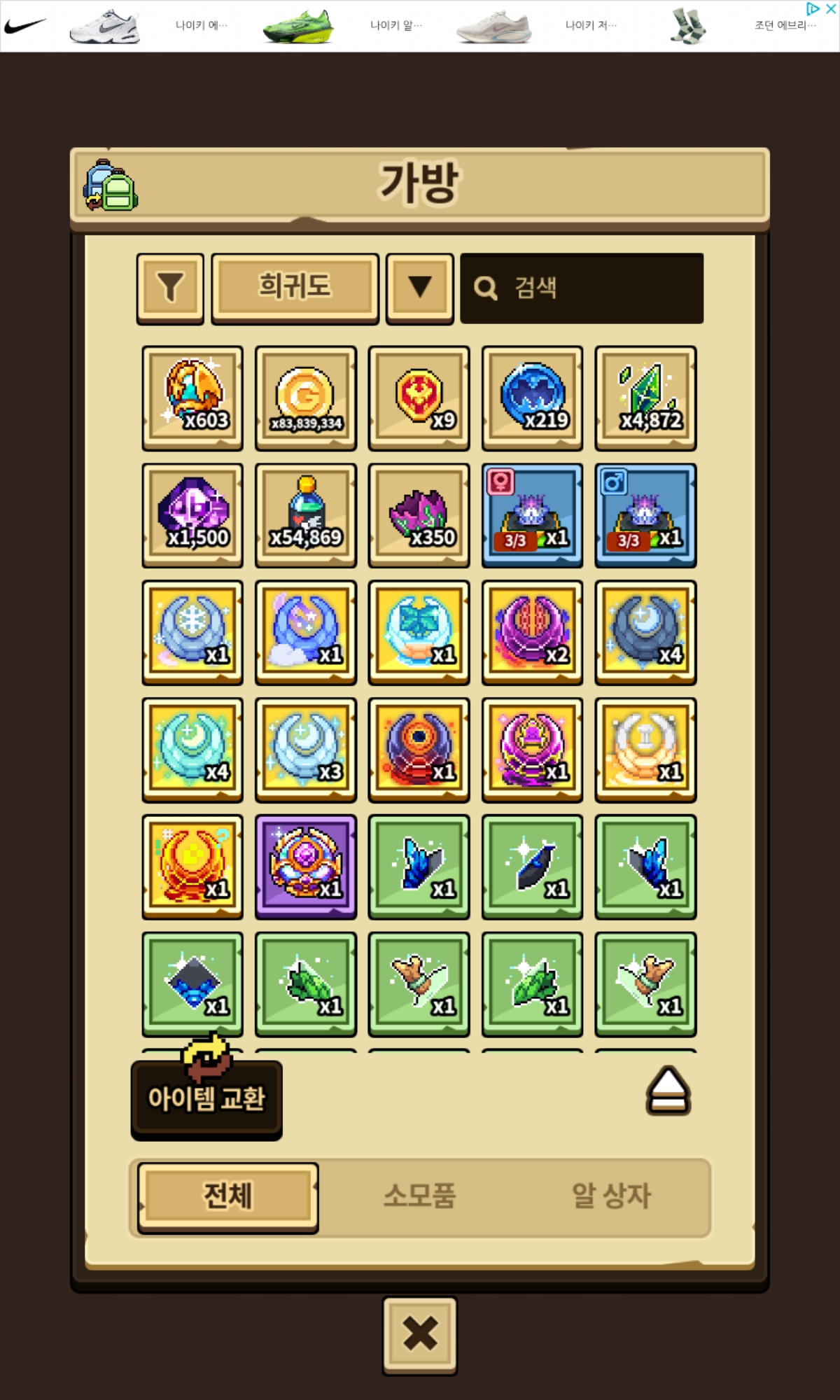Select the red badge item x9

click(x=419, y=398)
